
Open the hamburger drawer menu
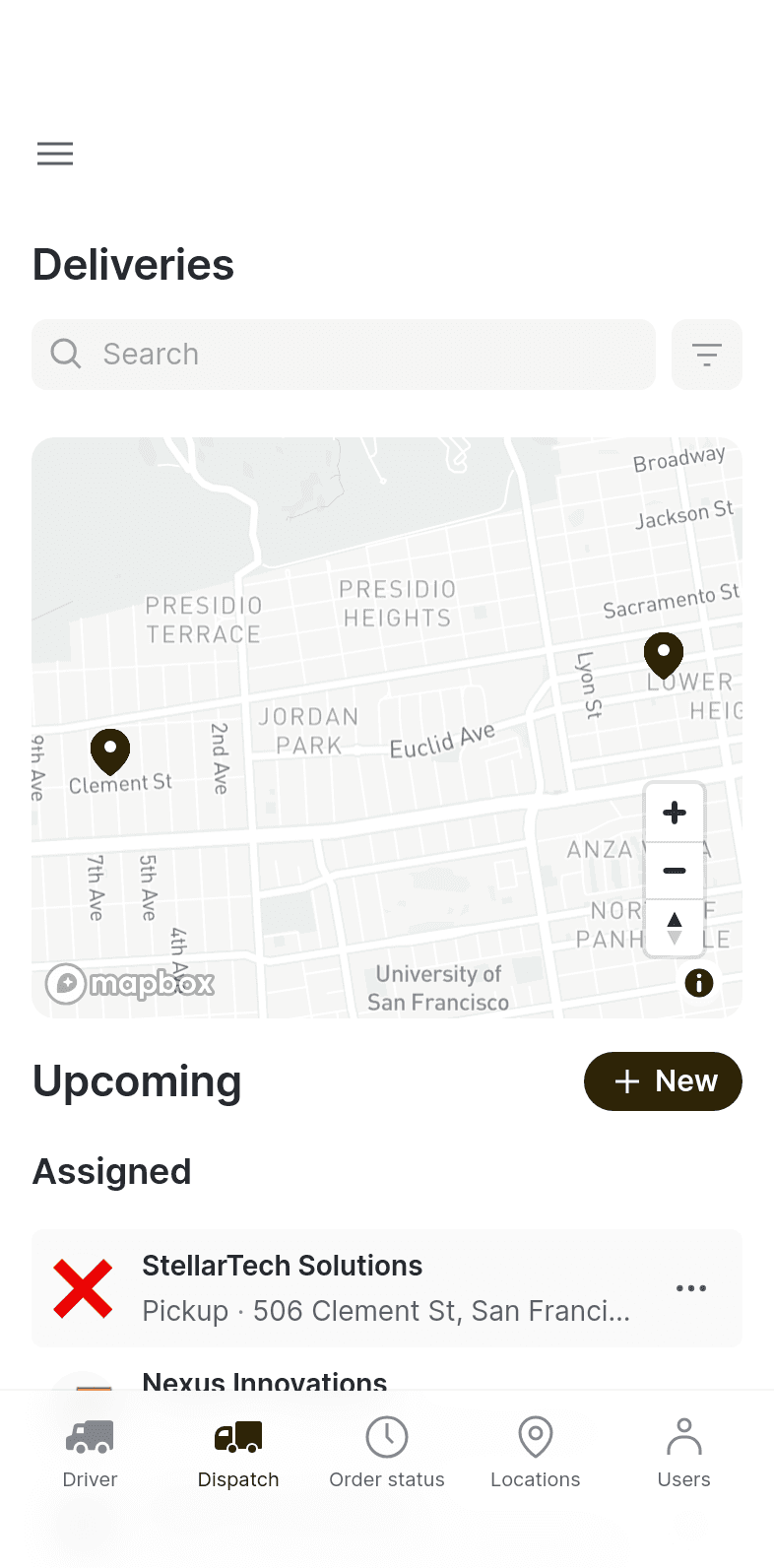click(55, 154)
